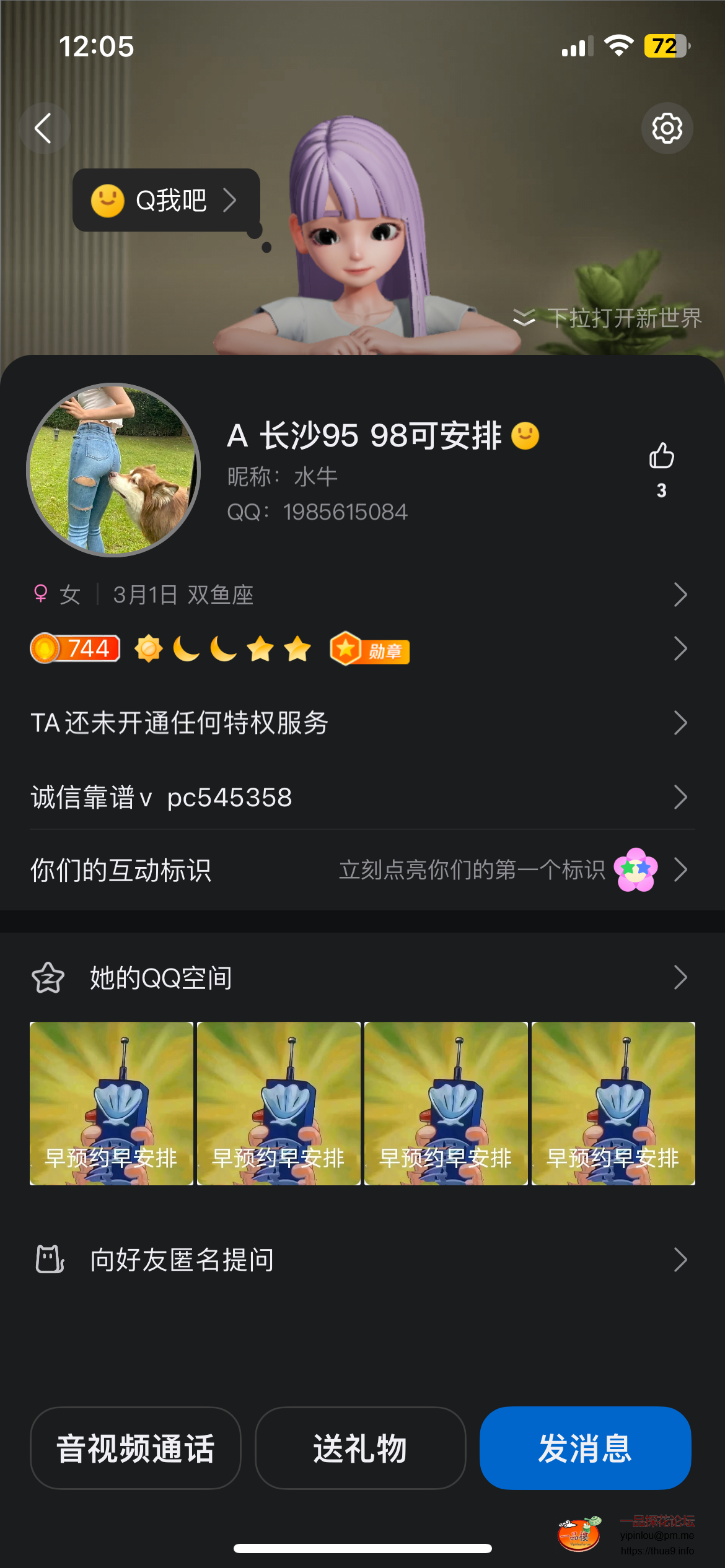Open the 勋章 medal badge icon
Screen dimensions: 725x1568
pyautogui.click(x=369, y=650)
